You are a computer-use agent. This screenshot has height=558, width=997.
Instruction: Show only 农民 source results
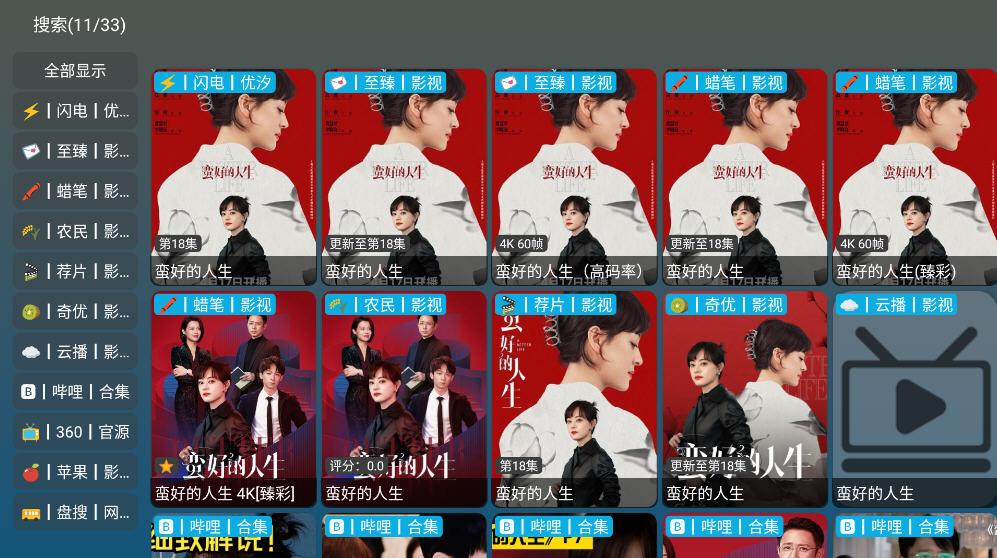(x=75, y=231)
